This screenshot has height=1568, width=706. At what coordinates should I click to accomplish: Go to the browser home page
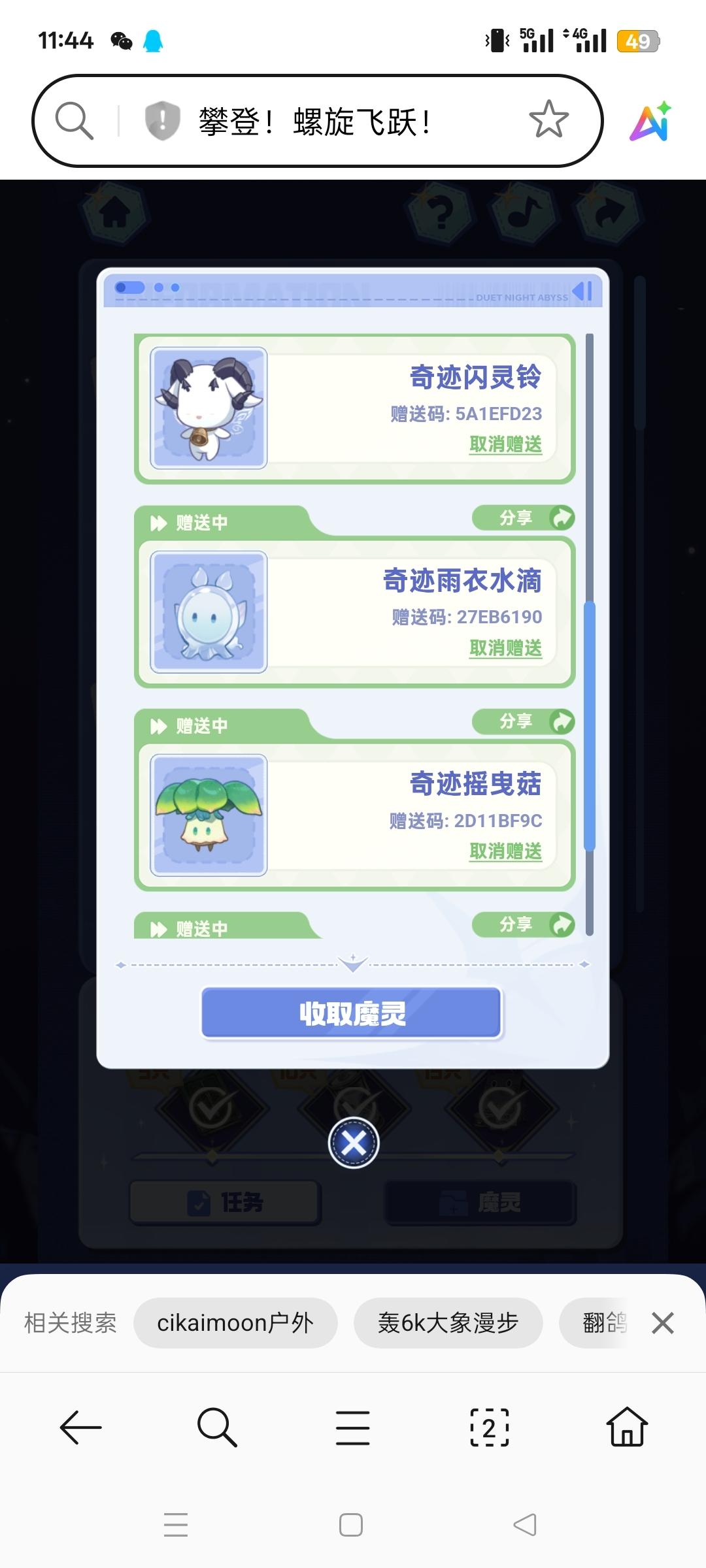point(627,1428)
